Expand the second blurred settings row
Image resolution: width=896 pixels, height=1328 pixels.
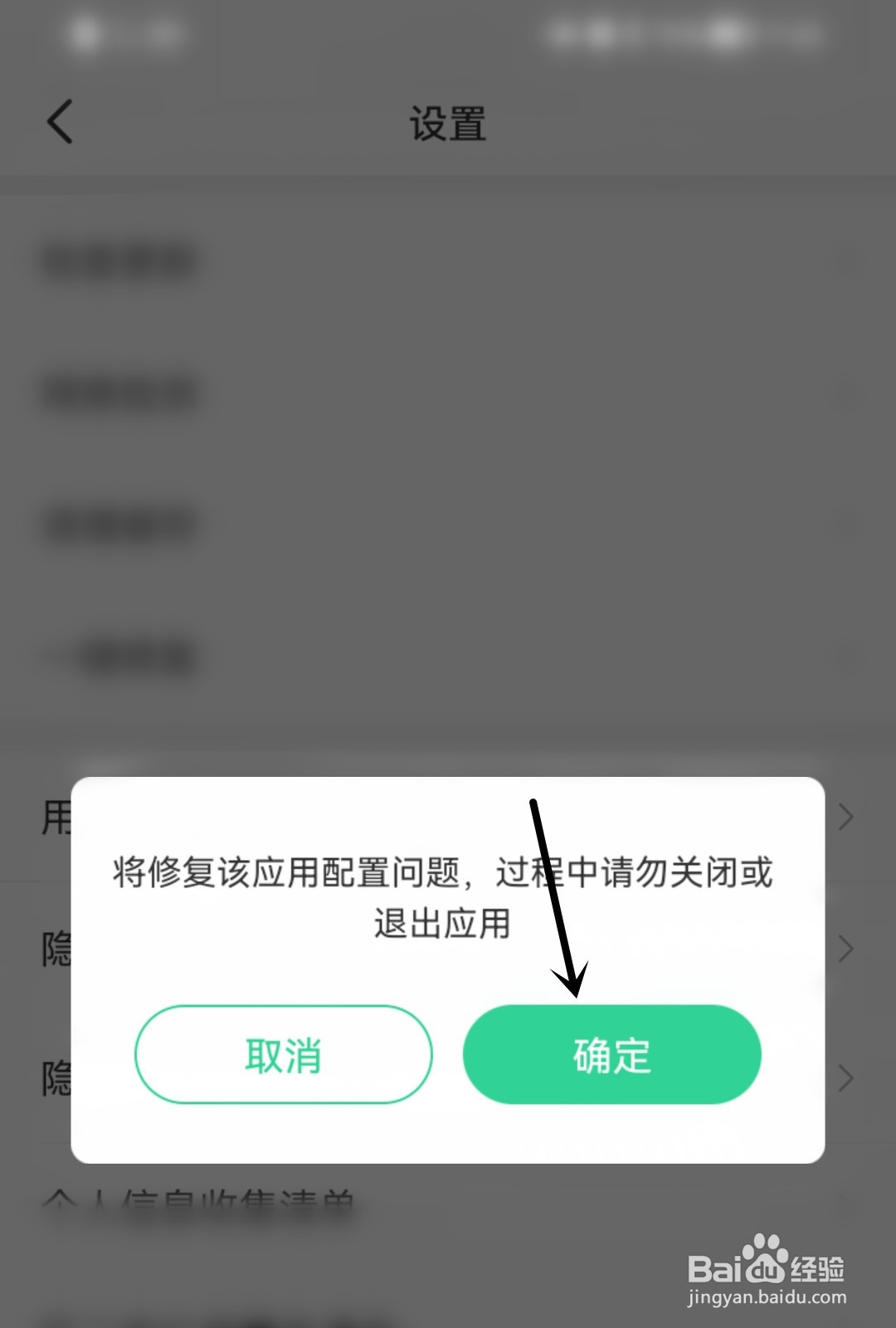point(120,392)
